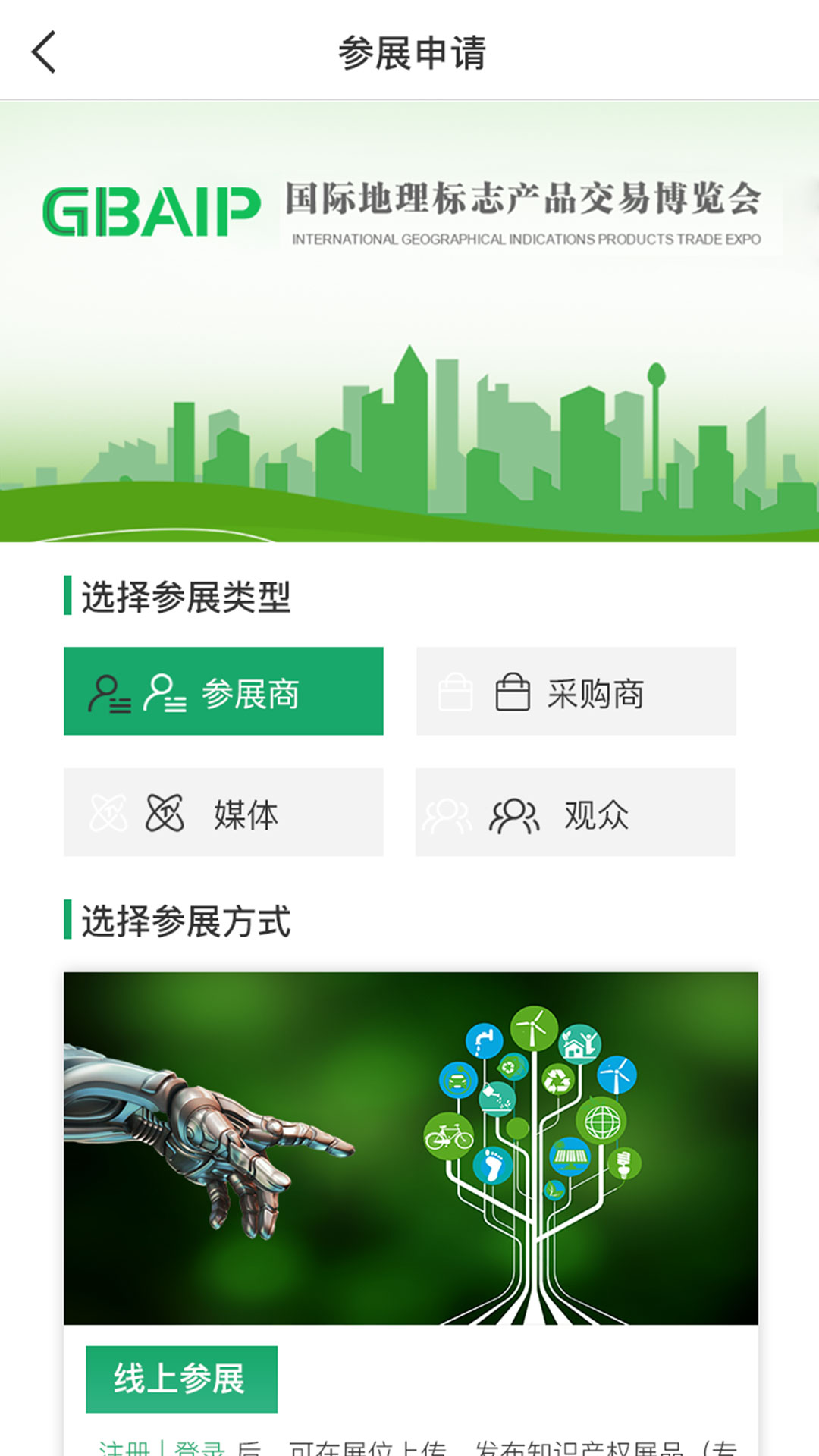The image size is (819, 1456).
Task: Tap the 注册 | 登录 link
Action: pyautogui.click(x=162, y=1447)
